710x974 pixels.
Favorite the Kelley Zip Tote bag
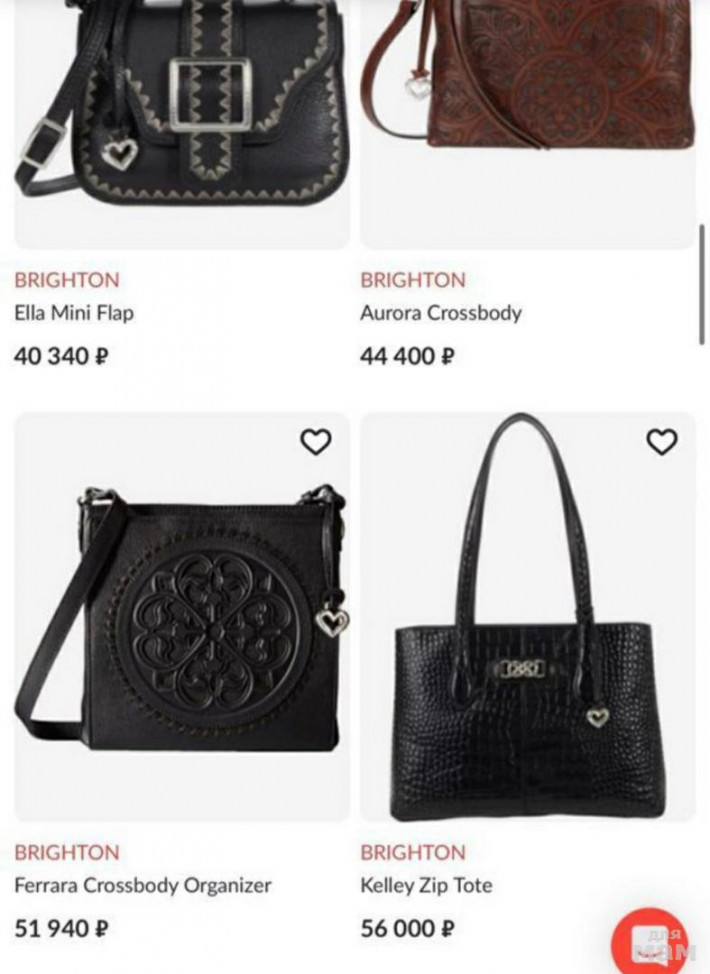(x=662, y=441)
